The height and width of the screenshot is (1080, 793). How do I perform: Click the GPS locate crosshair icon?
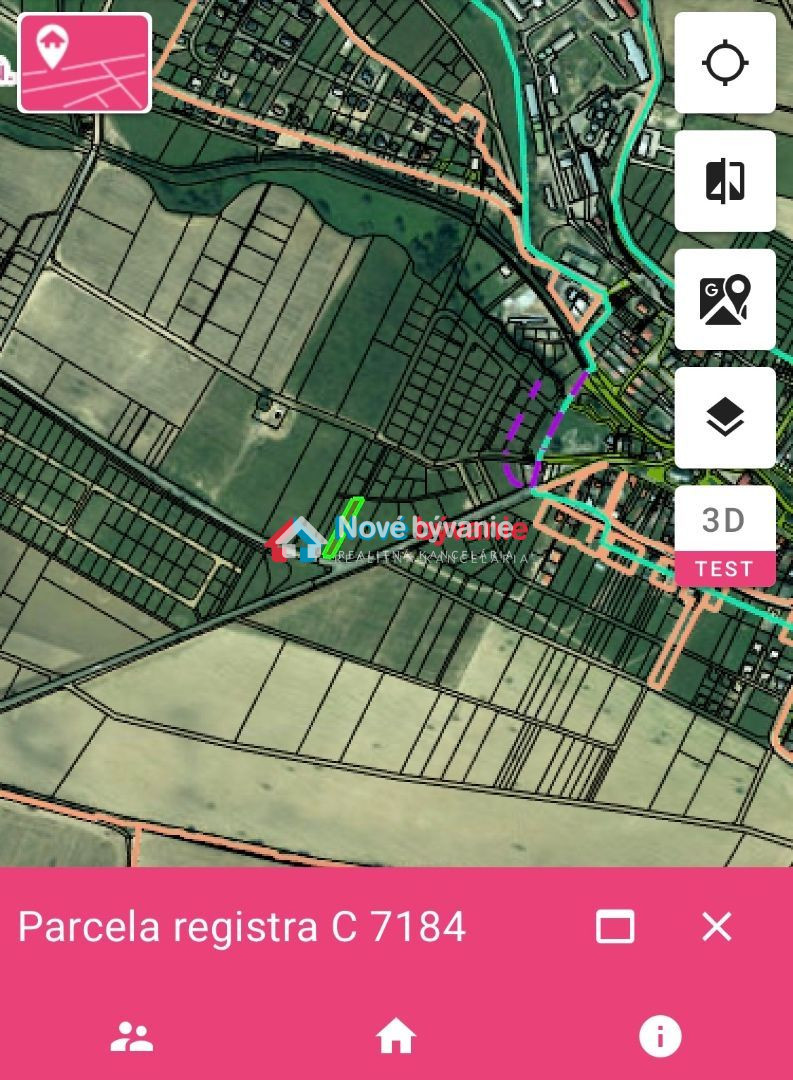726,62
